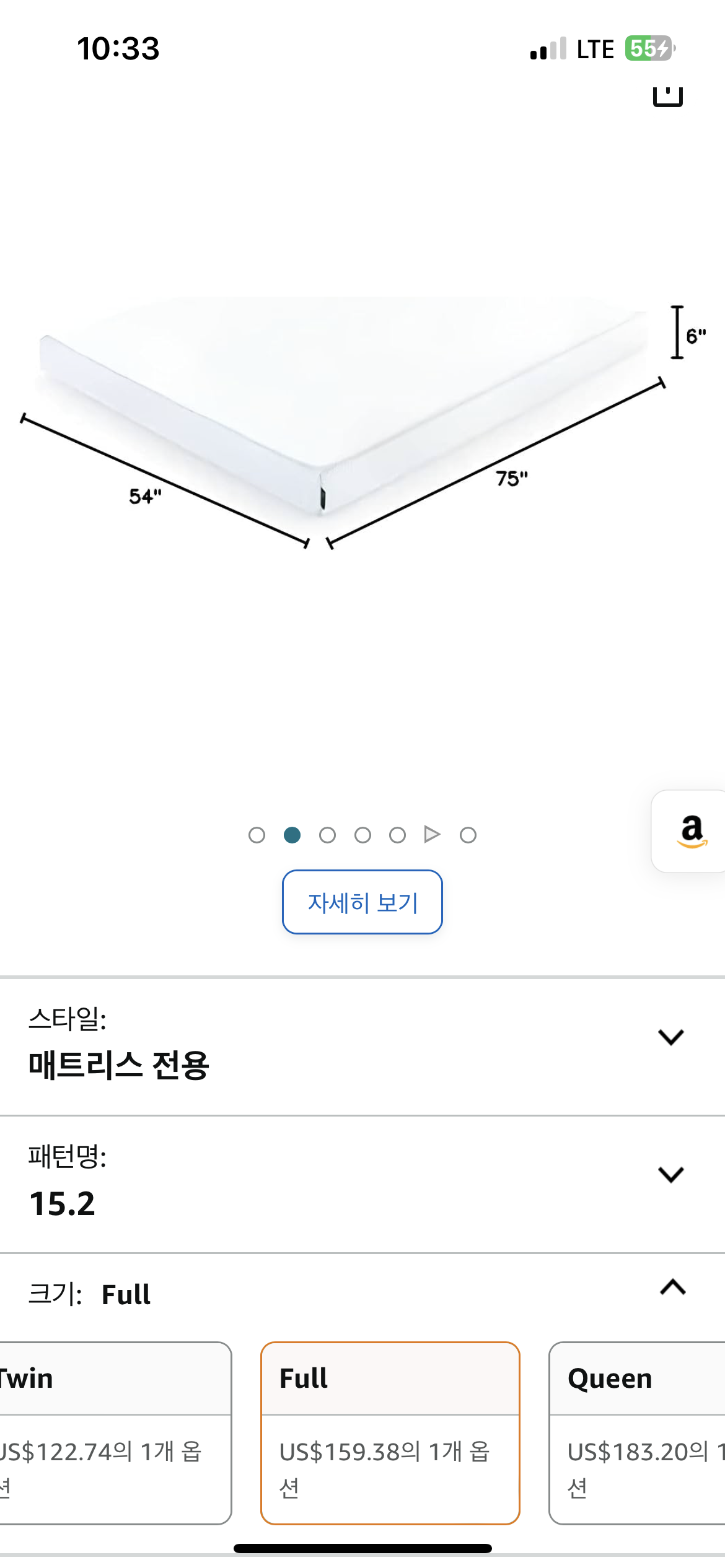Expand the 패턴명 dropdown
This screenshot has width=725, height=1568.
coord(670,1174)
